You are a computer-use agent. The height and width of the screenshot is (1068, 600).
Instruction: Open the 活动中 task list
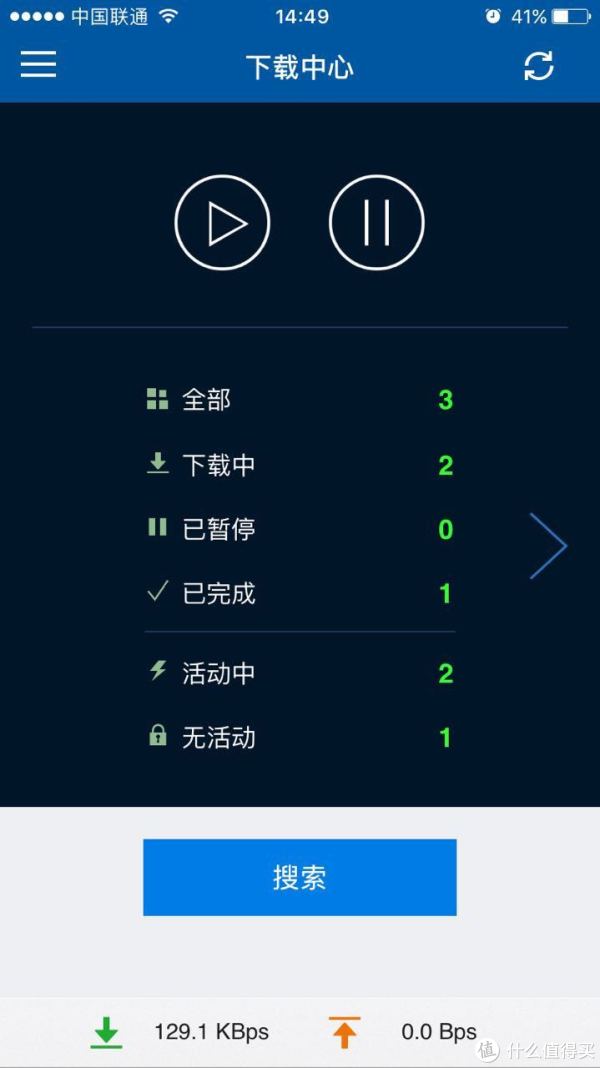298,673
